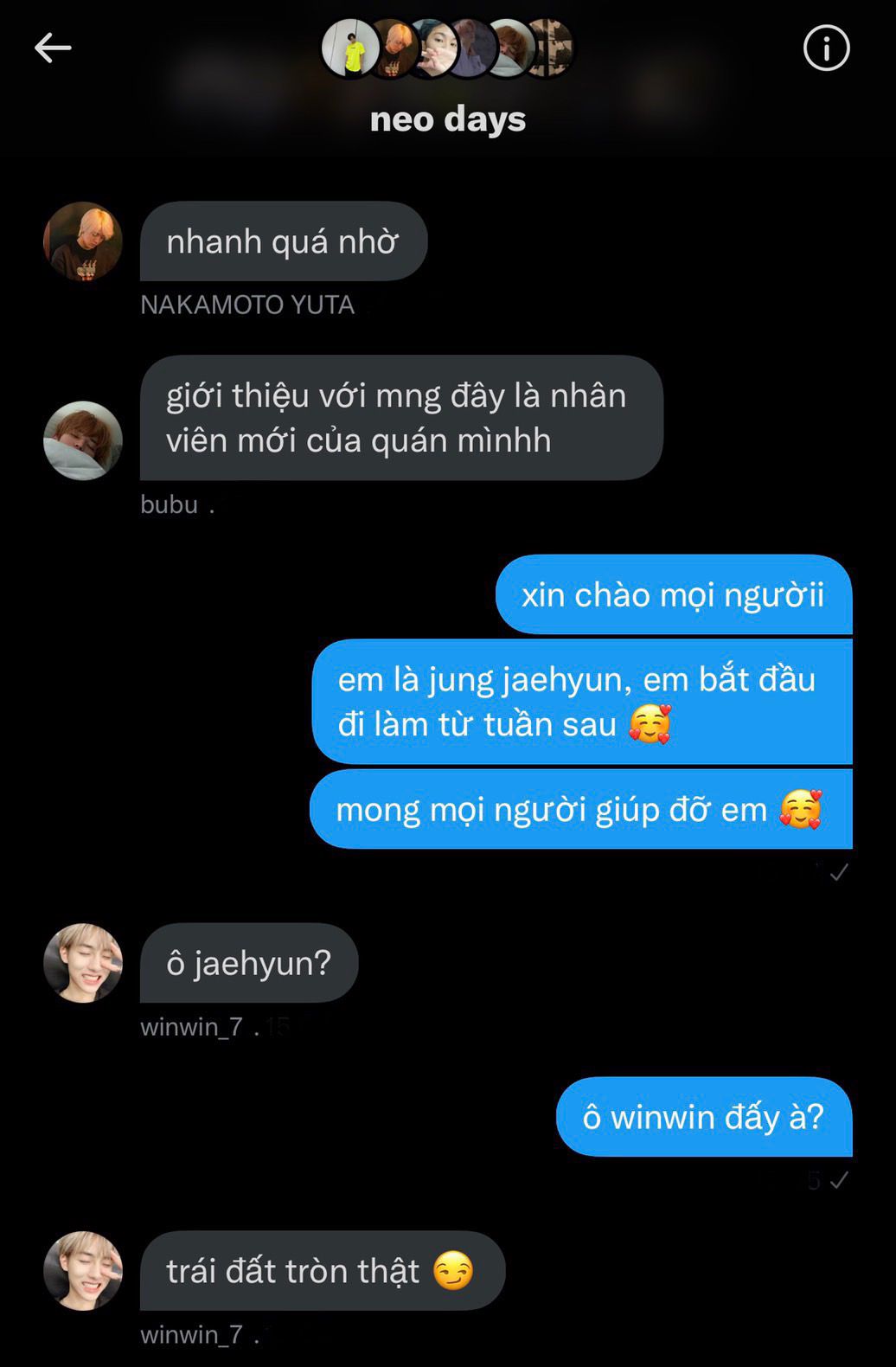896x1367 pixels.
Task: Open the group info icon
Action: [826, 48]
